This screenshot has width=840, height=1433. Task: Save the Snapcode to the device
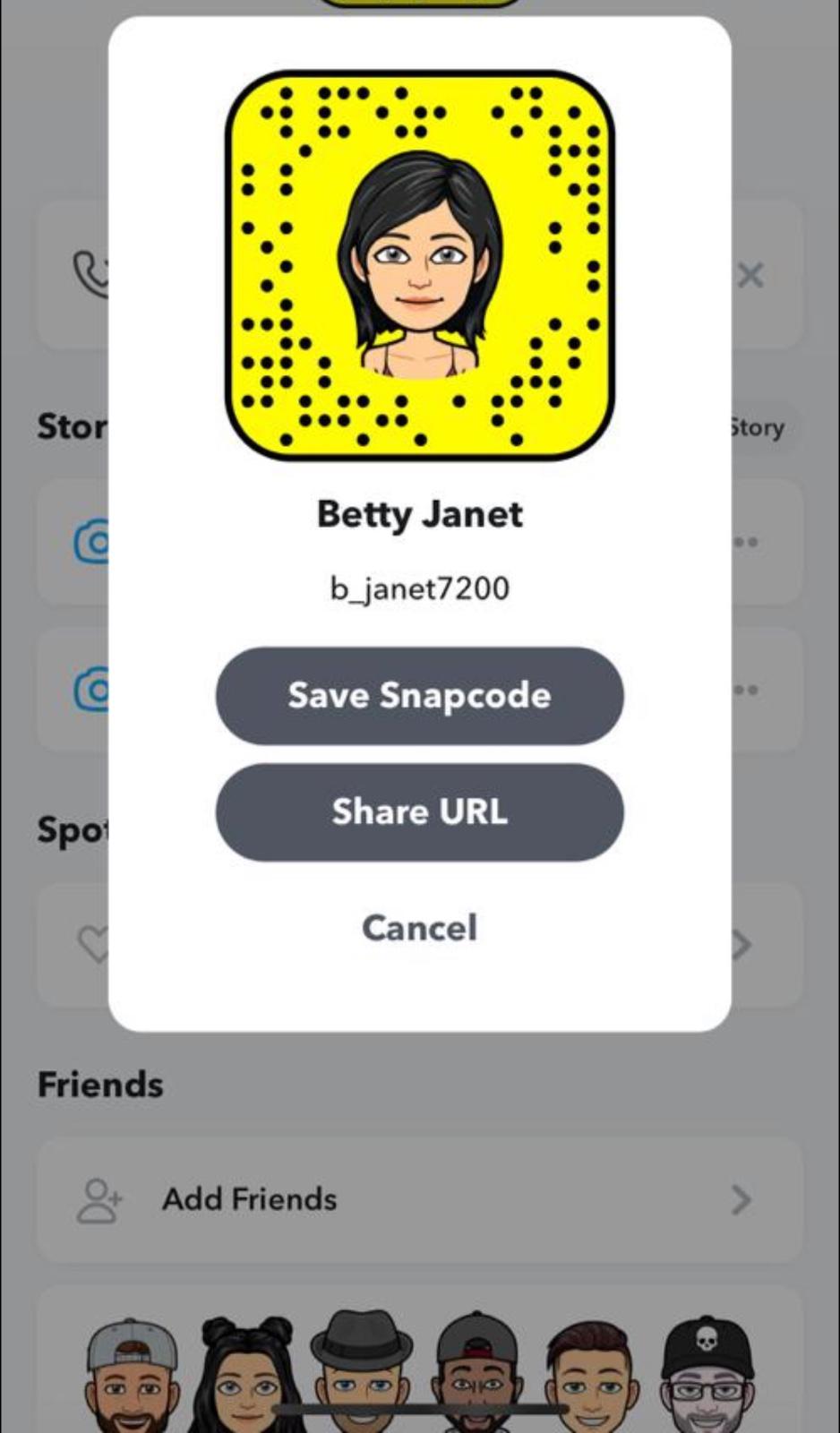419,696
